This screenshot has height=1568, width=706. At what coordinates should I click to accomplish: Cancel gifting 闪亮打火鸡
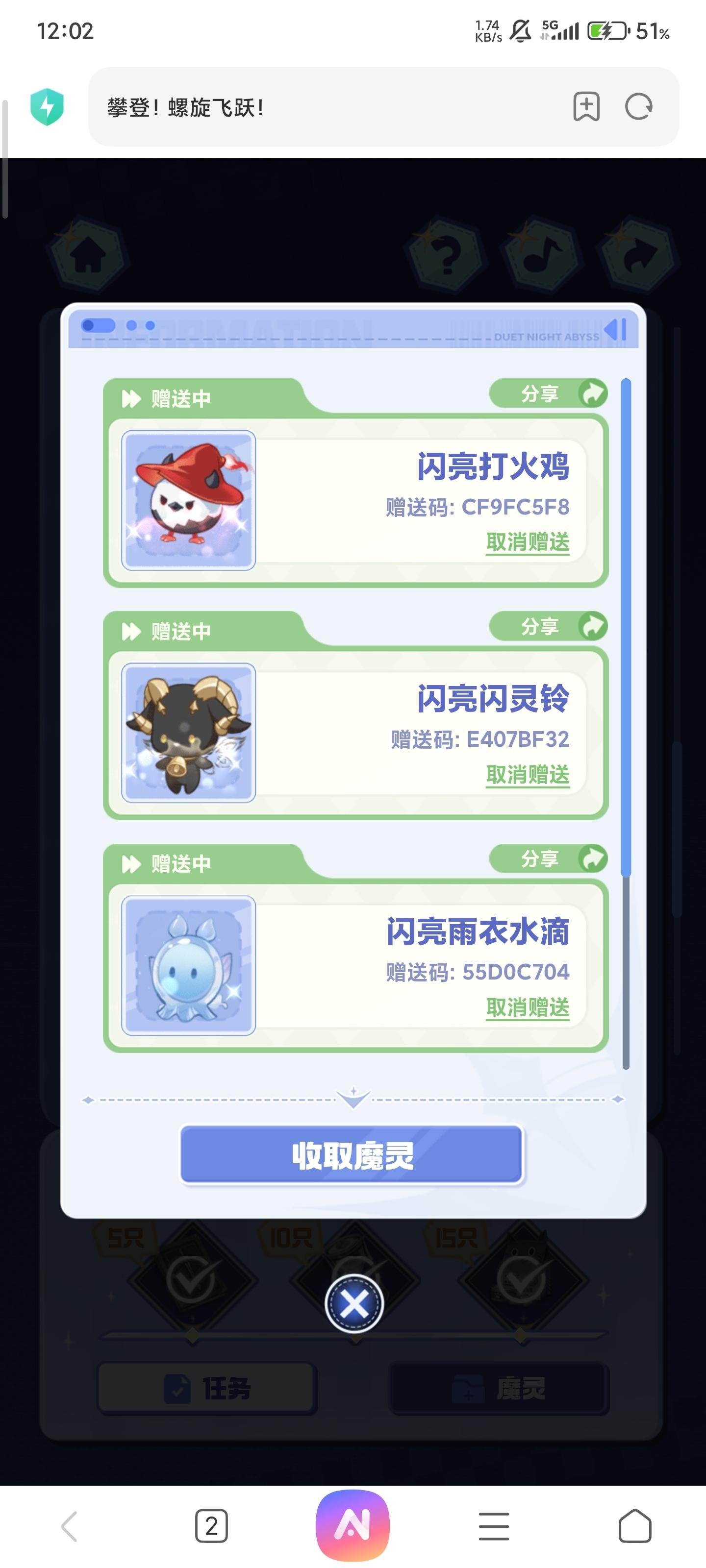(x=528, y=542)
